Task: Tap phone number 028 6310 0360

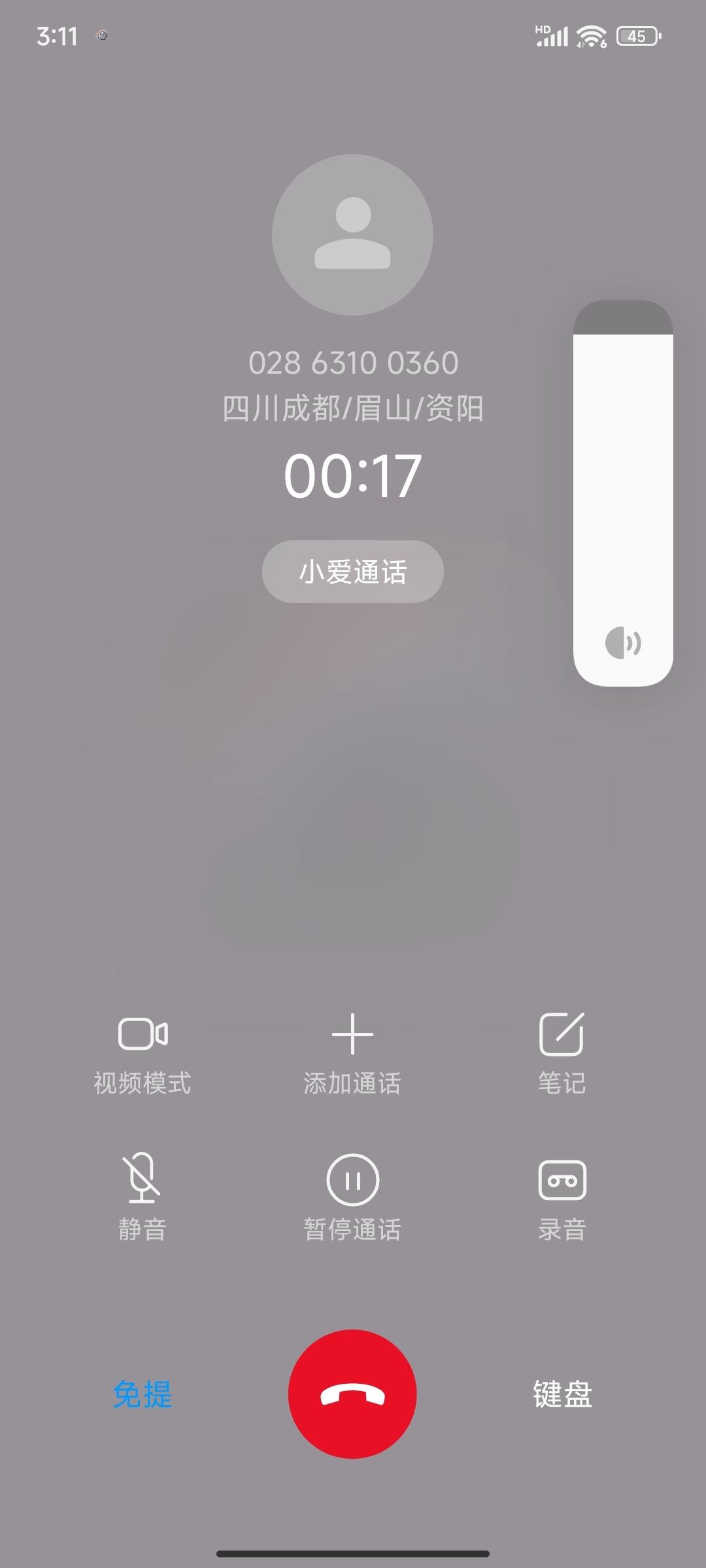Action: [x=353, y=363]
